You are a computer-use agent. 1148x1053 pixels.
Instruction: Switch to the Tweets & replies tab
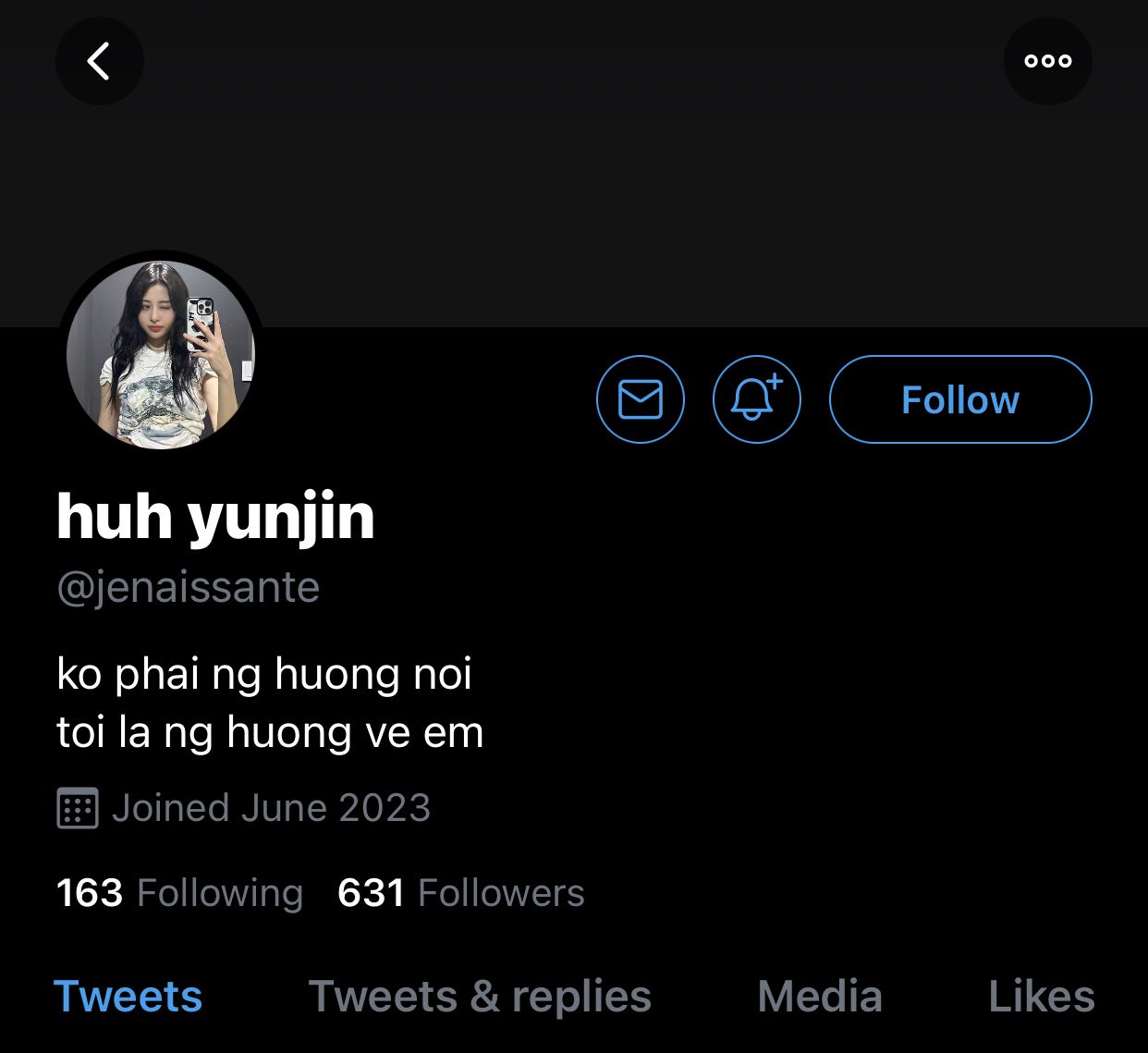click(480, 997)
